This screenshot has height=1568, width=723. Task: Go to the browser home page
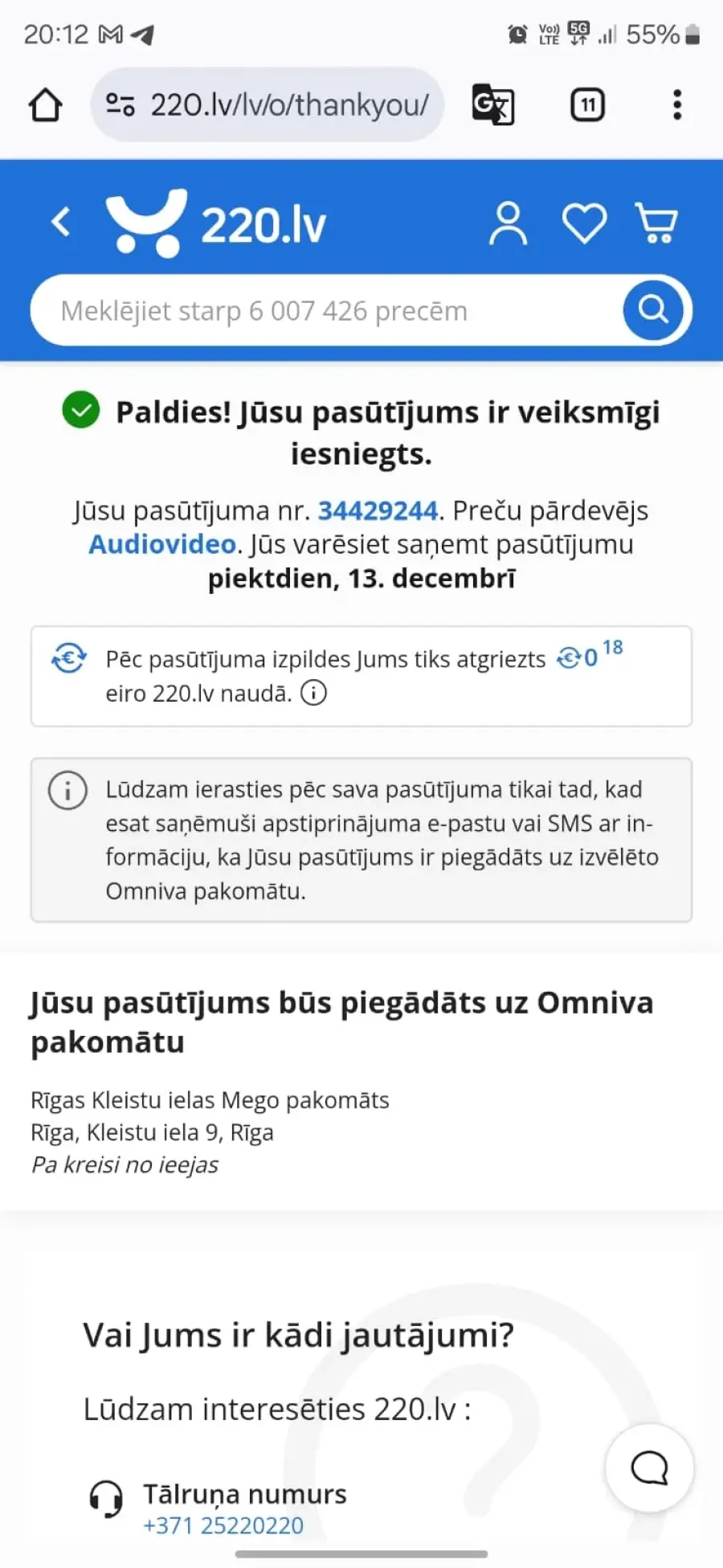45,105
